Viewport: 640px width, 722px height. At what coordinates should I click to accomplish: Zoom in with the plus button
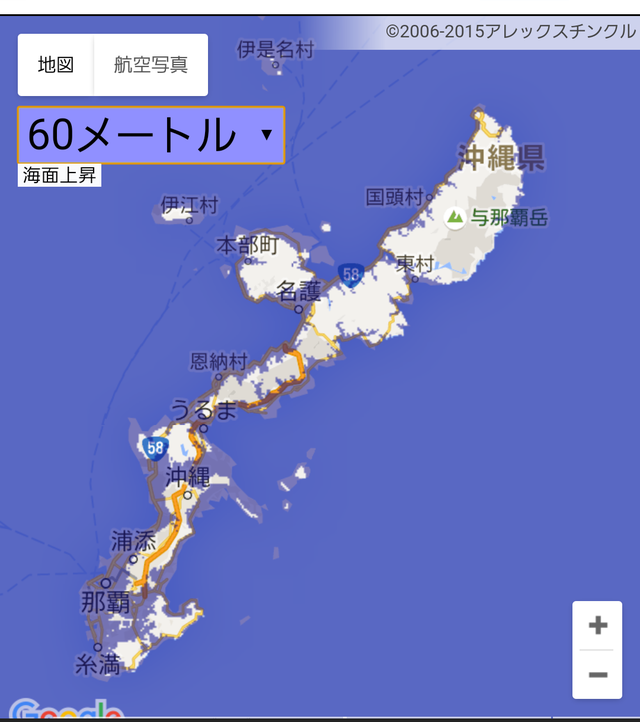pyautogui.click(x=598, y=626)
